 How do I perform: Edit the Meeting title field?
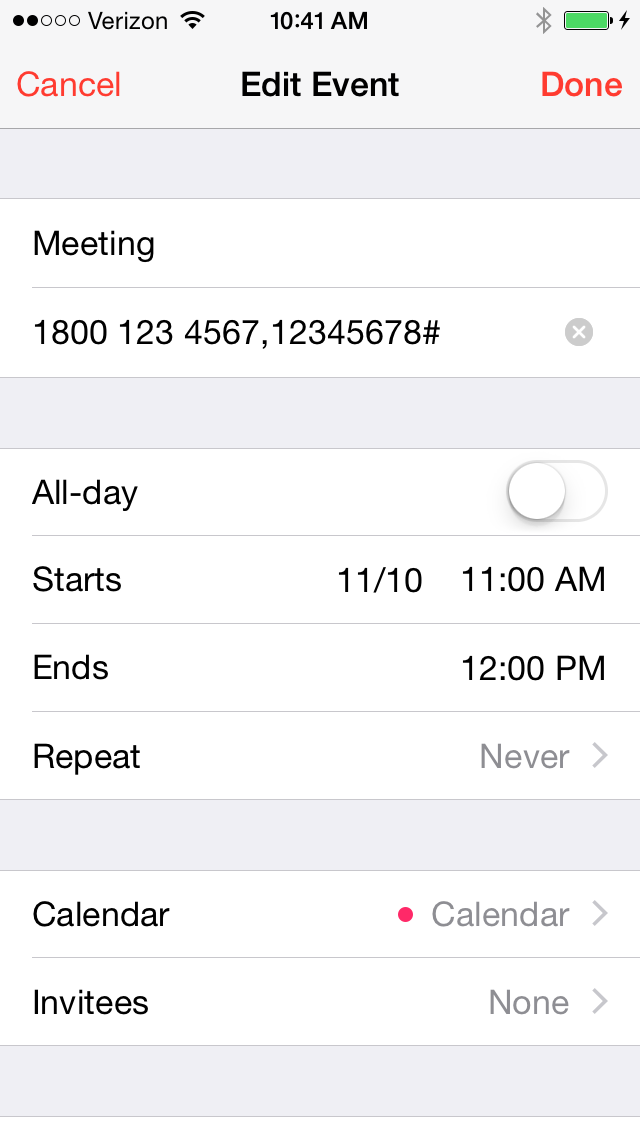click(x=300, y=244)
